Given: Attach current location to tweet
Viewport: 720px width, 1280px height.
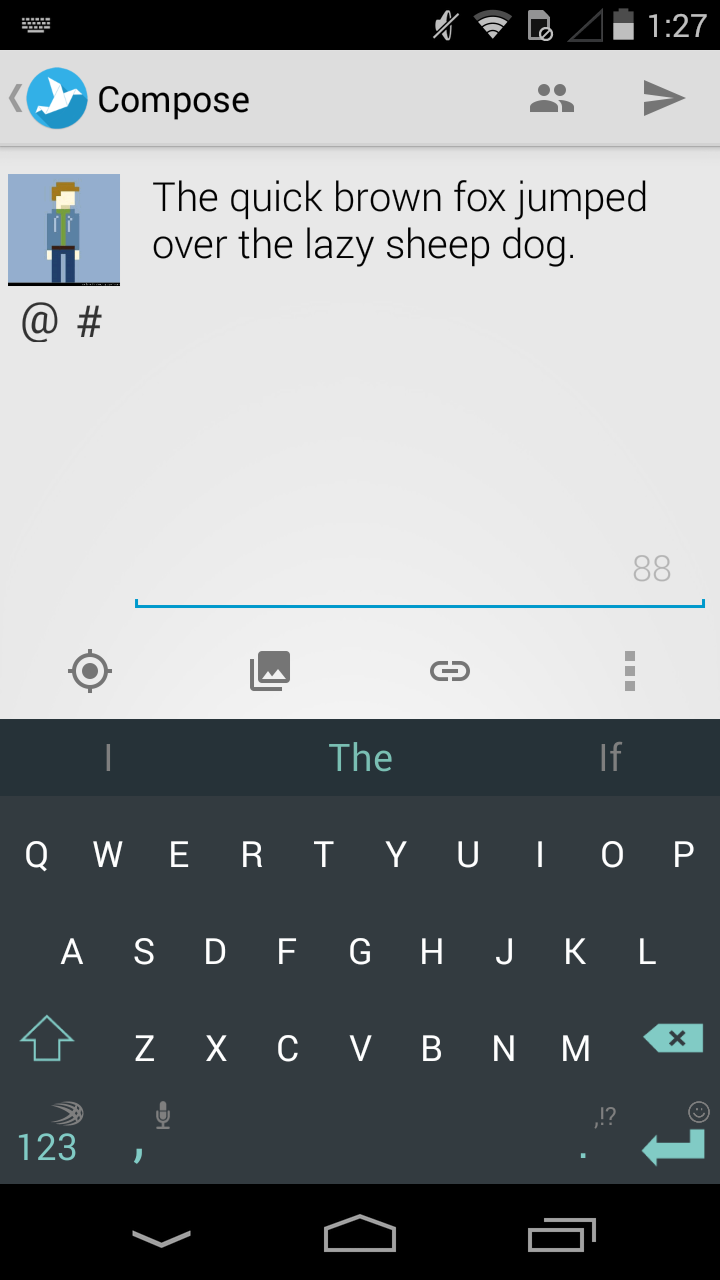Looking at the screenshot, I should click(90, 671).
